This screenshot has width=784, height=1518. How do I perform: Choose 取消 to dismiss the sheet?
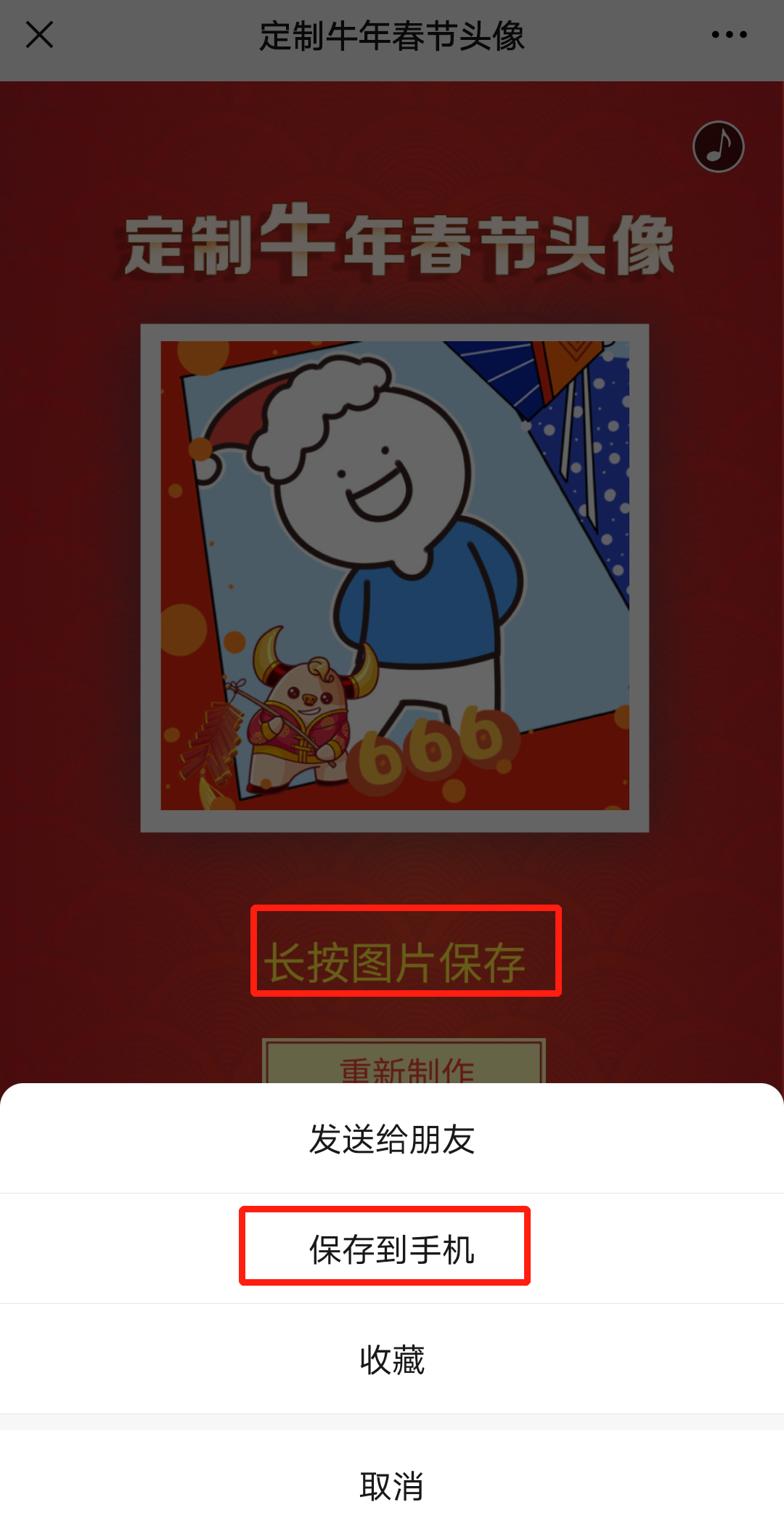pos(392,1488)
